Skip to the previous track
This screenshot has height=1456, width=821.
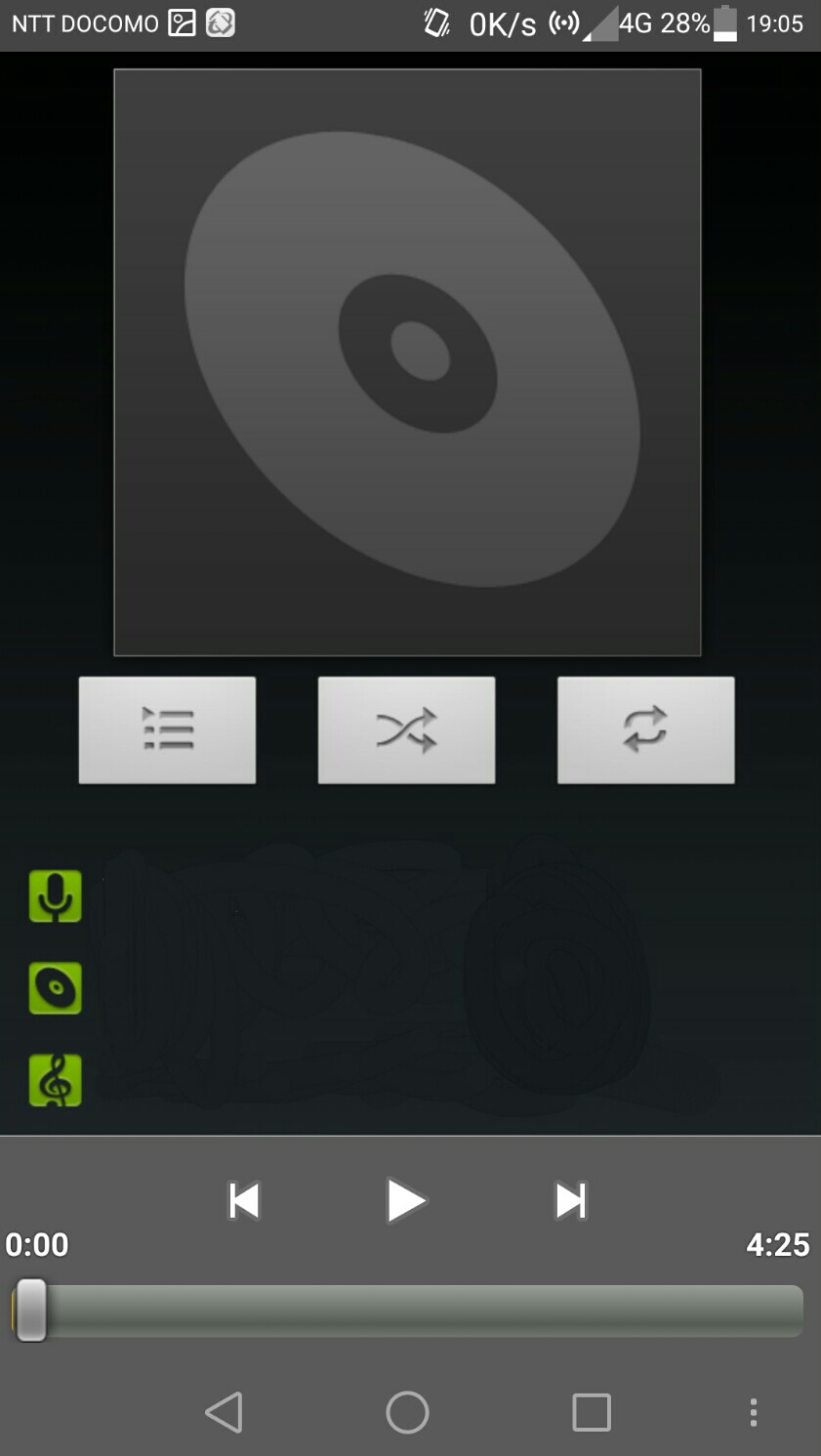pyautogui.click(x=244, y=1200)
